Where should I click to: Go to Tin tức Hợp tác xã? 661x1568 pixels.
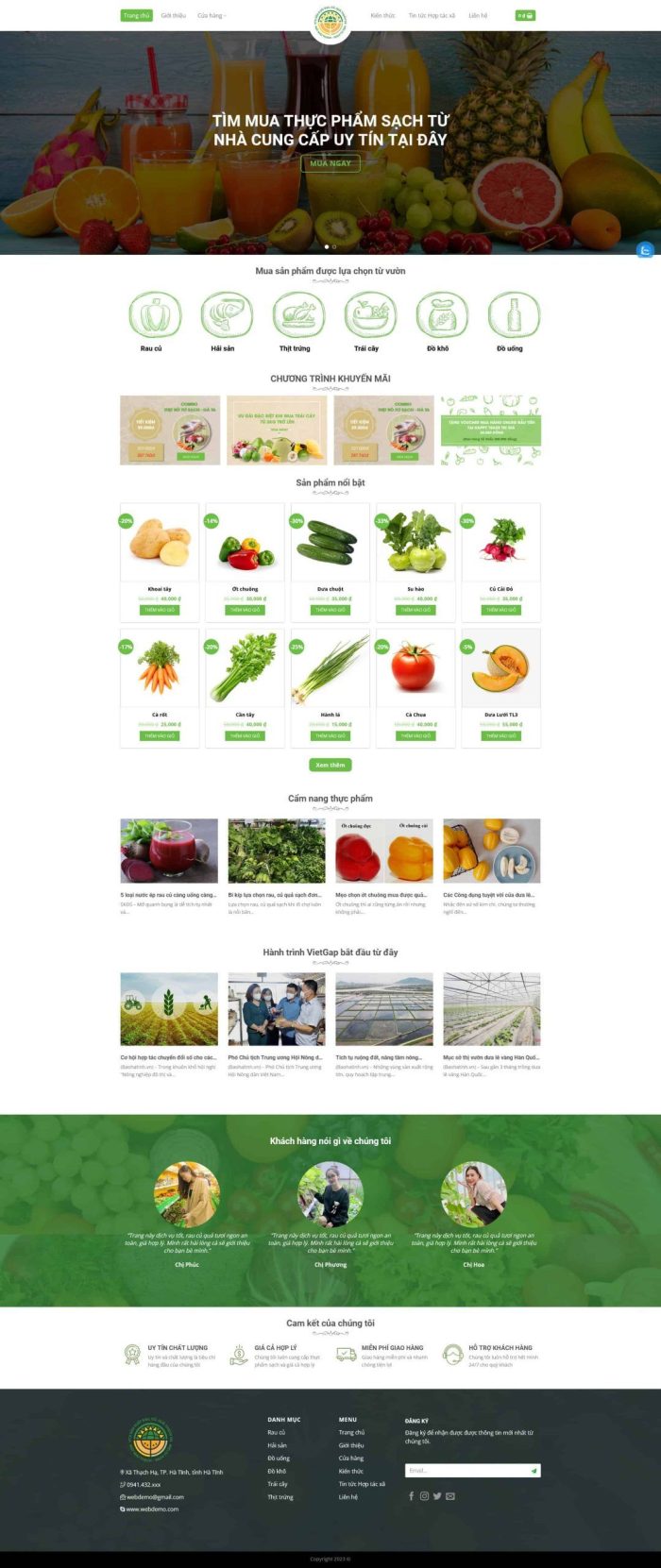[432, 16]
